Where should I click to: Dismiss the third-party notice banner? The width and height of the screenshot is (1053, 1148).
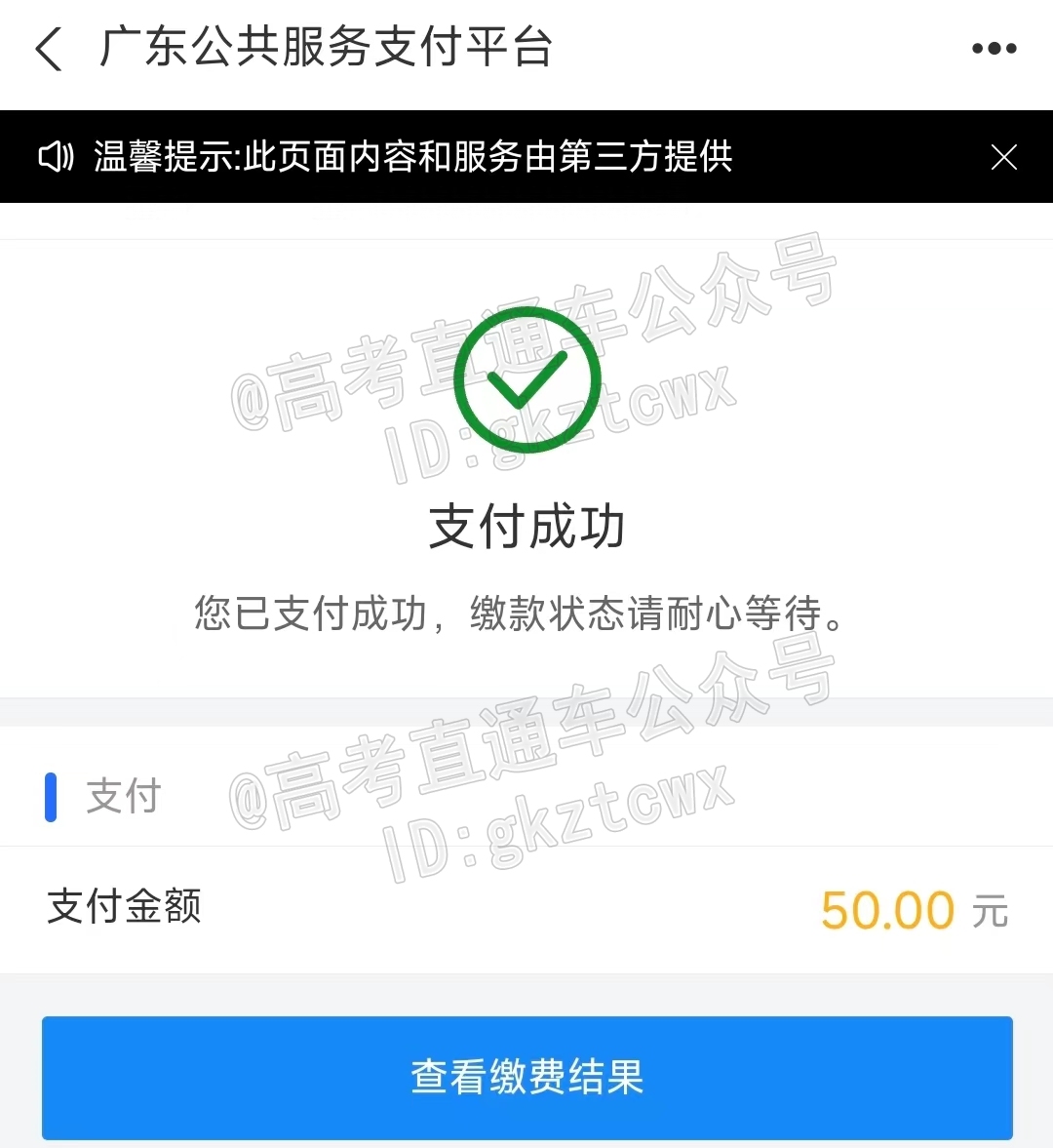click(1003, 157)
